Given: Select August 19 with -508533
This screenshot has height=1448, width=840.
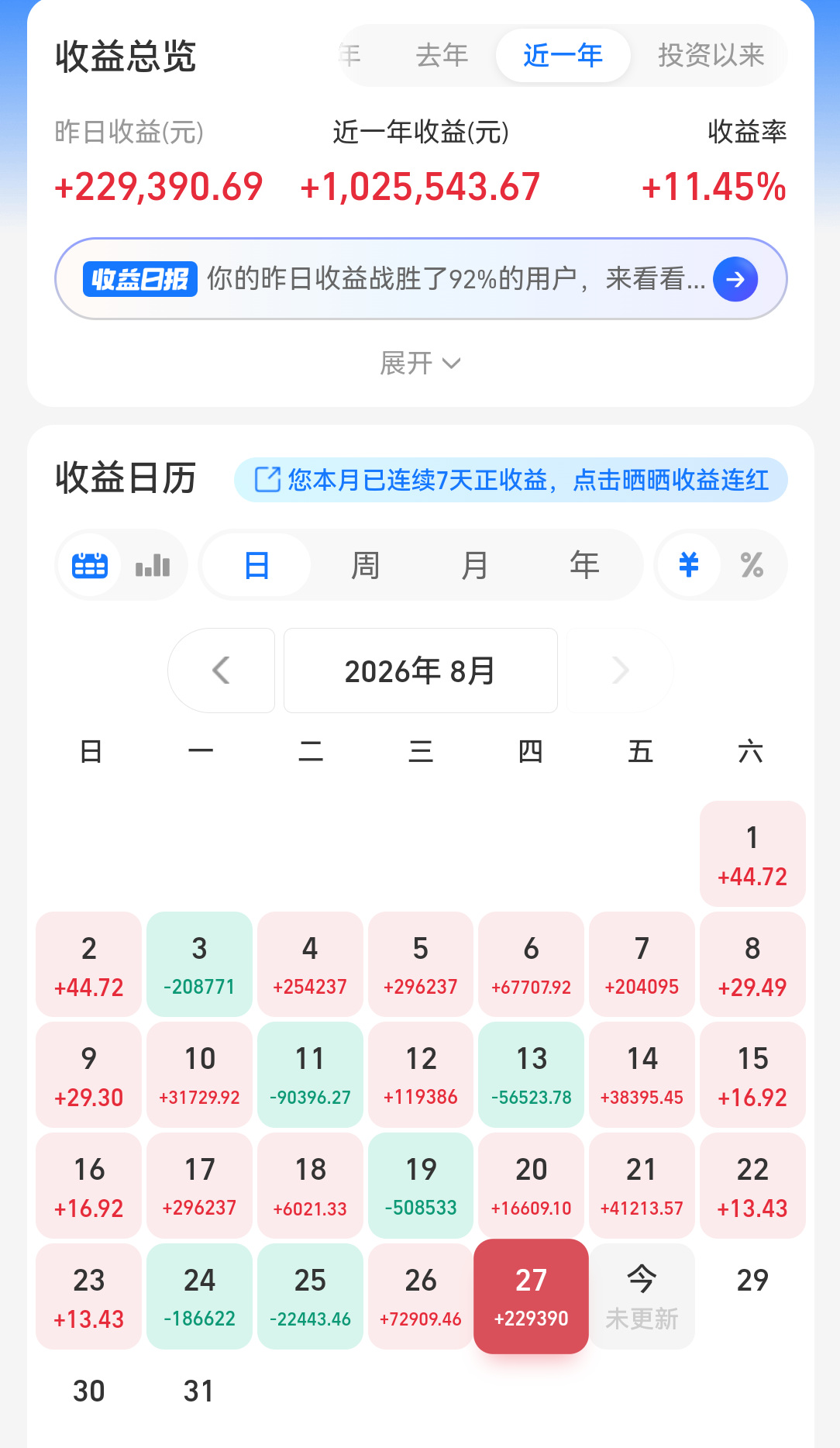Looking at the screenshot, I should pos(421,1185).
